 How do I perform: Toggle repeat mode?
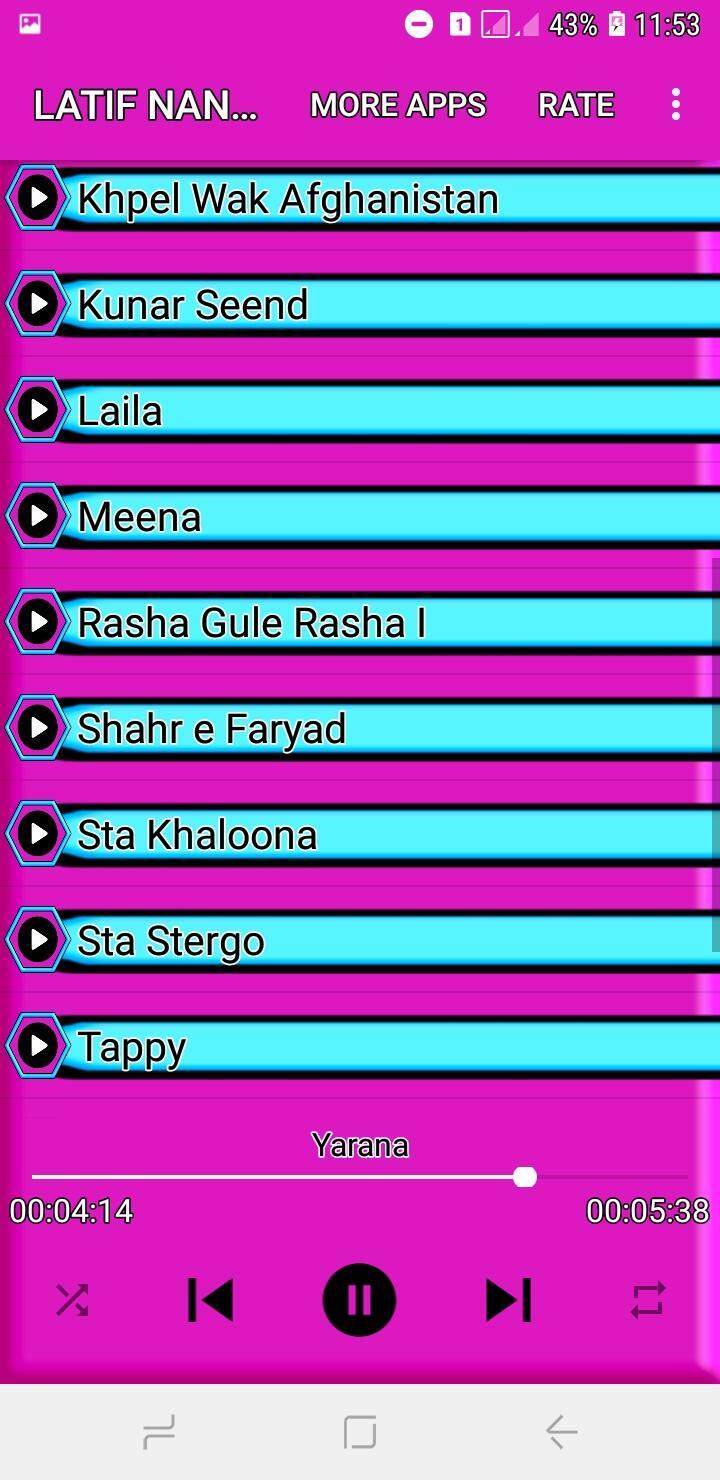(x=647, y=1300)
